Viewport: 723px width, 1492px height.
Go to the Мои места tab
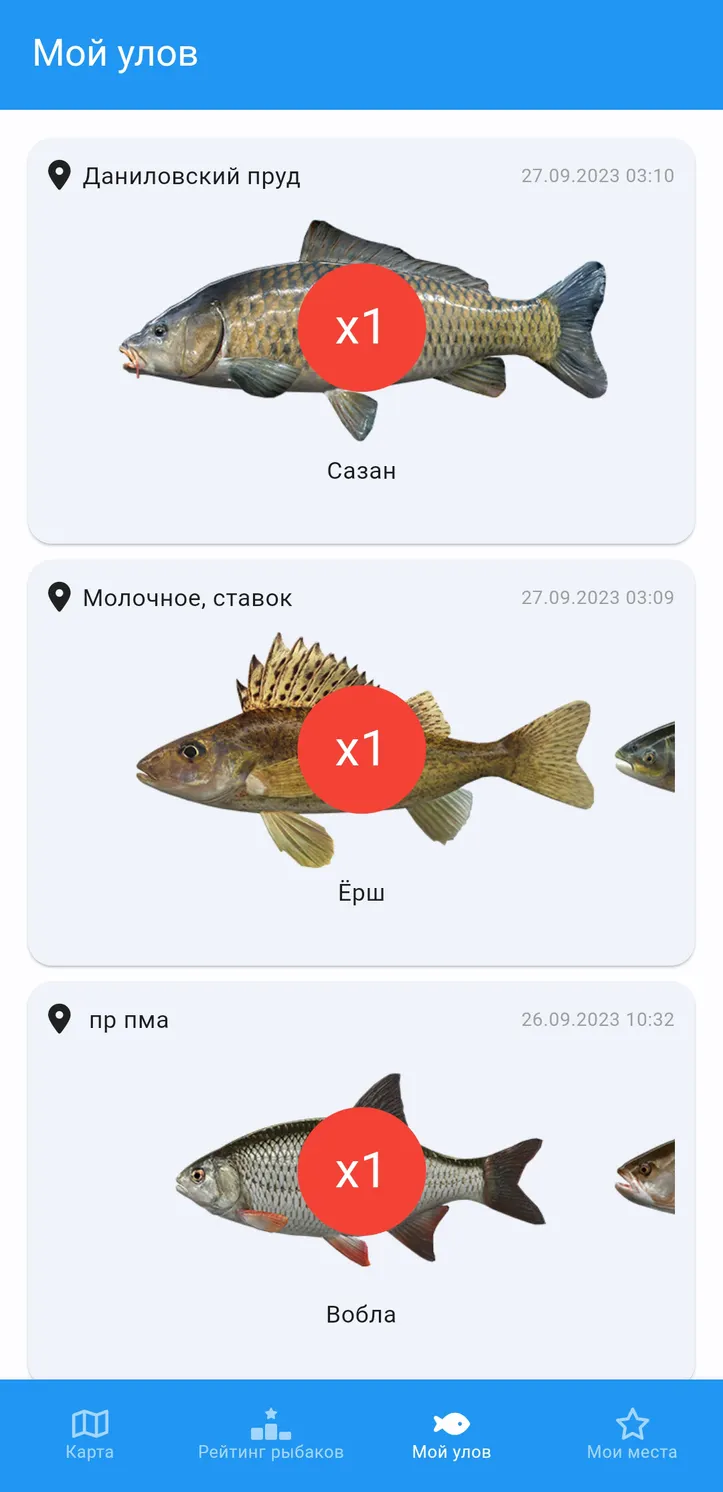coord(632,1435)
